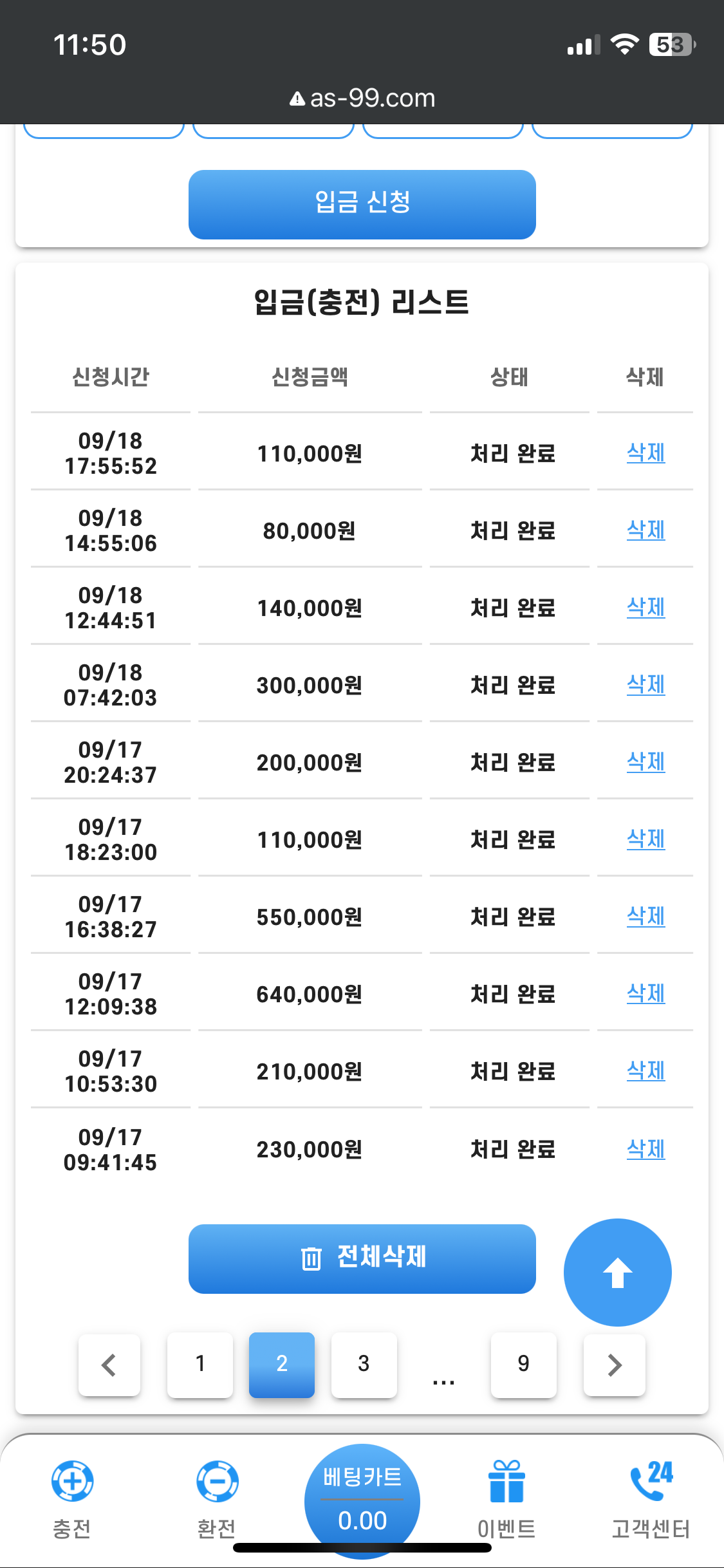Remove the 200,000원 deposit entry
The width and height of the screenshot is (724, 1568).
[645, 762]
